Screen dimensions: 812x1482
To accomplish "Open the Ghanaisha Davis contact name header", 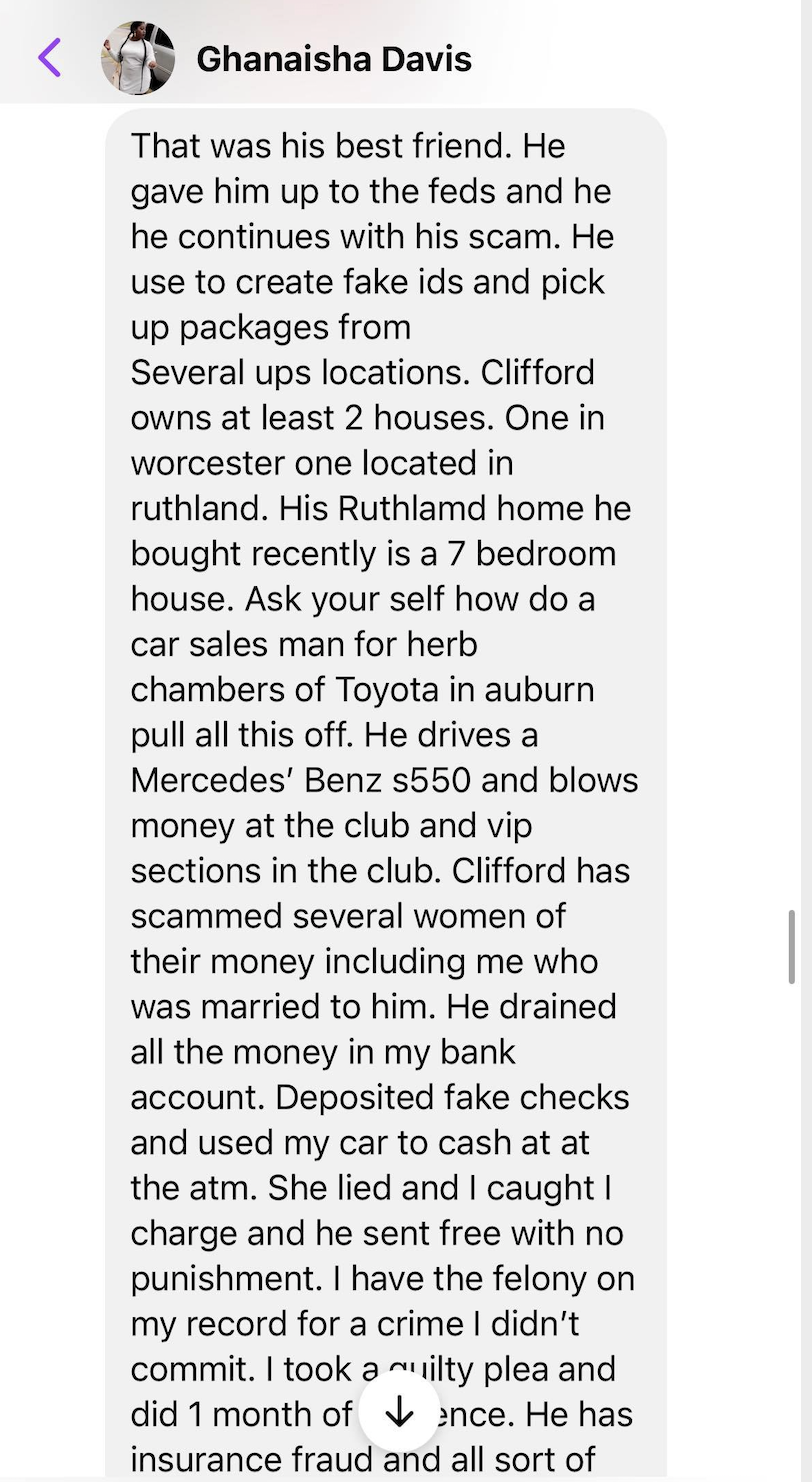I will click(333, 59).
